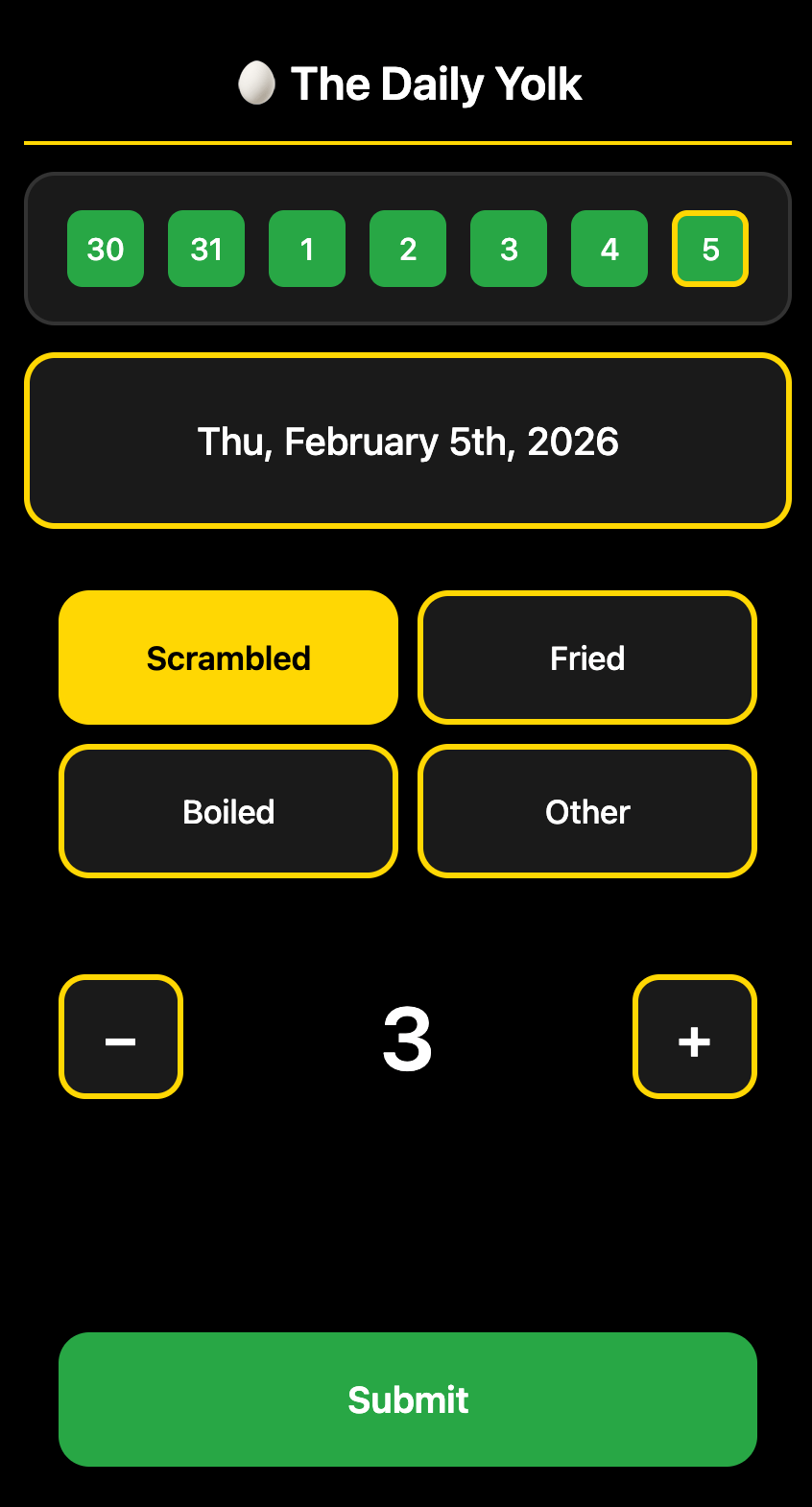Decrease egg count with the minus button
This screenshot has height=1507, width=812.
pyautogui.click(x=121, y=1037)
